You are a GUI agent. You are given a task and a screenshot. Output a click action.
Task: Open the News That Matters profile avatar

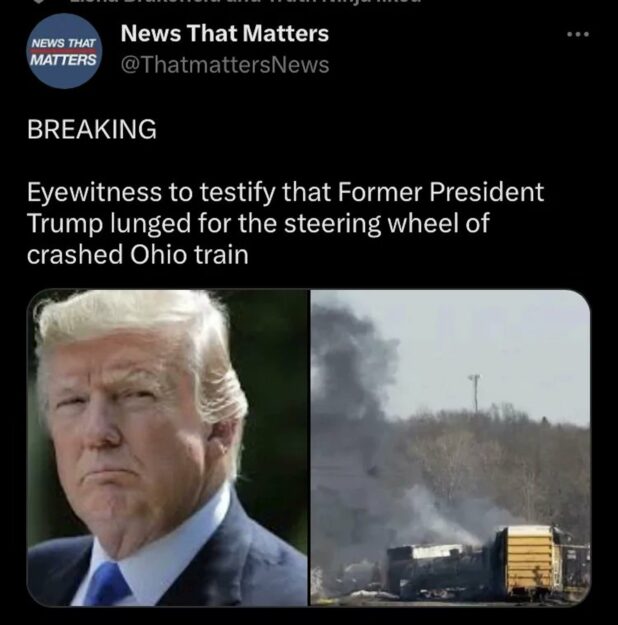[x=64, y=52]
